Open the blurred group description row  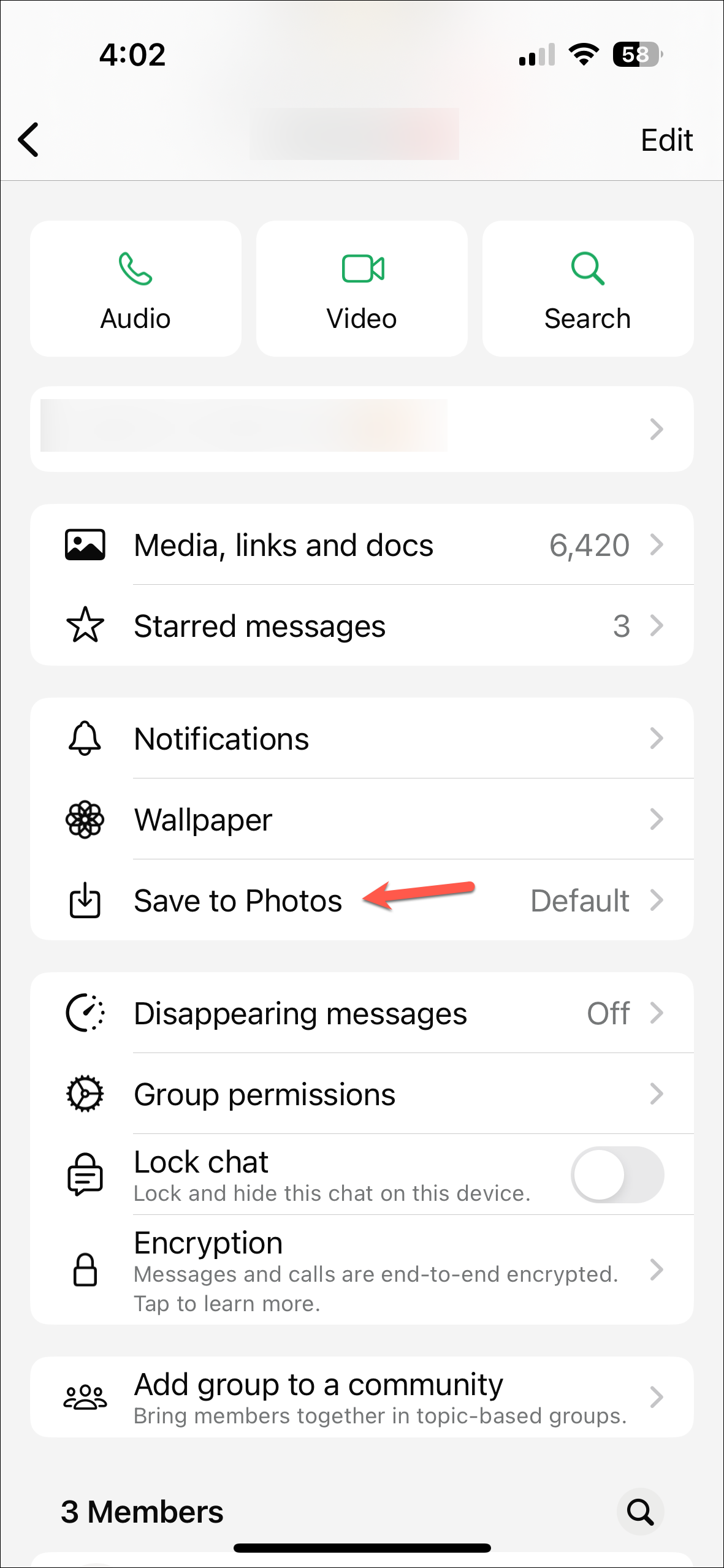click(x=362, y=429)
